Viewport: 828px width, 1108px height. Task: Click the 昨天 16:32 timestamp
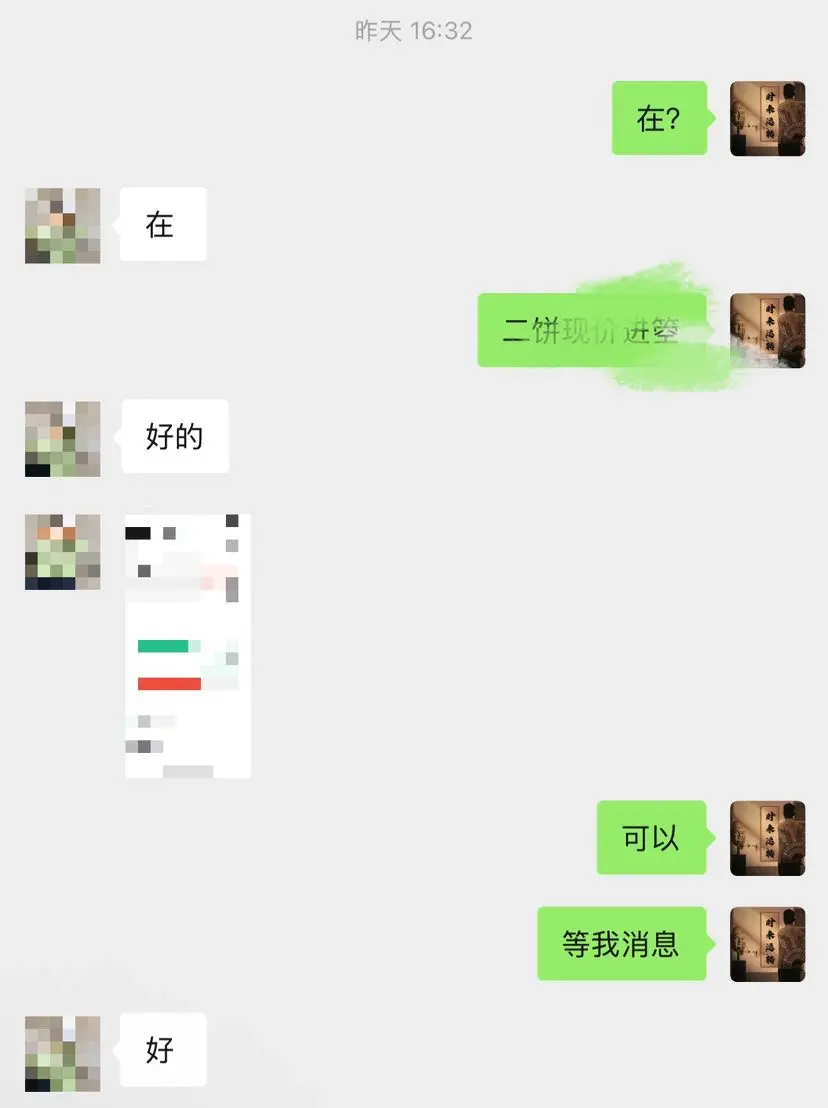pos(414,31)
